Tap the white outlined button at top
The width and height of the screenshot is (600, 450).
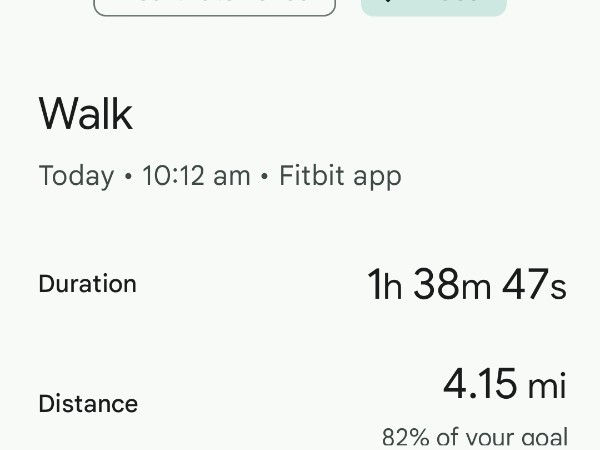pos(214,6)
